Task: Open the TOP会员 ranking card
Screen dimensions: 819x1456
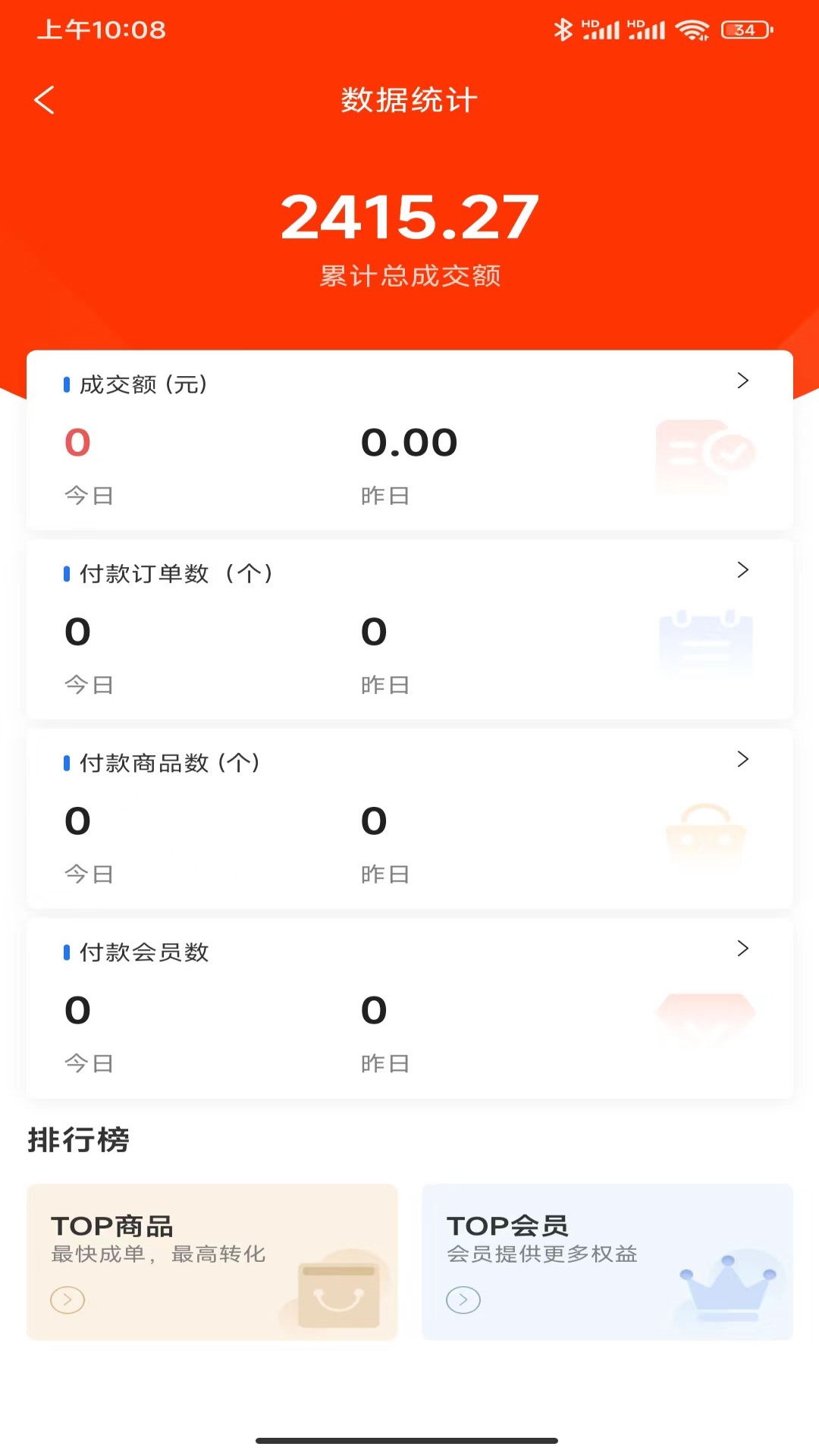Action: pyautogui.click(x=607, y=1261)
